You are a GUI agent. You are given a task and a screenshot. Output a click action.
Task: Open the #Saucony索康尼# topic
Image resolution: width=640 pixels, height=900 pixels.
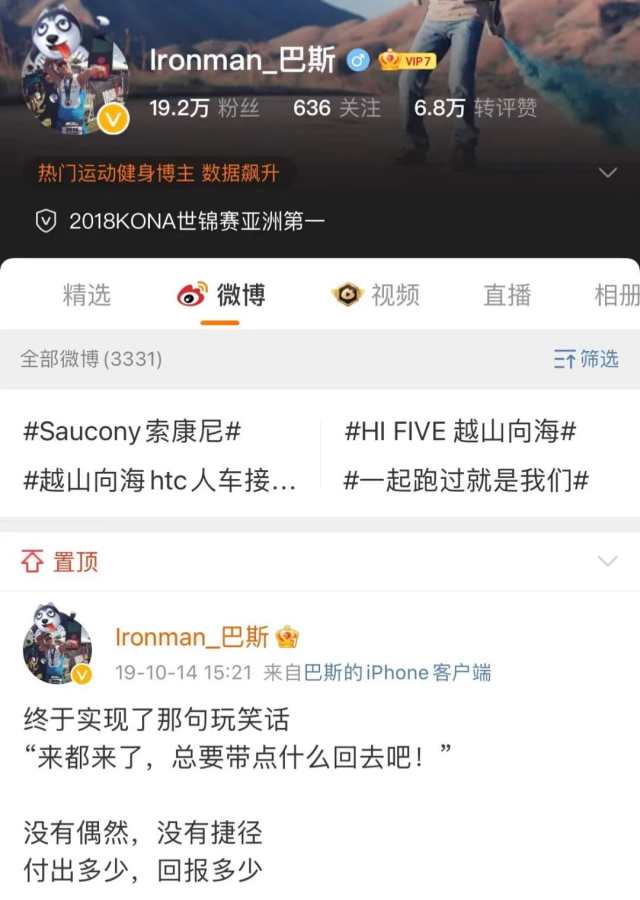pyautogui.click(x=132, y=432)
